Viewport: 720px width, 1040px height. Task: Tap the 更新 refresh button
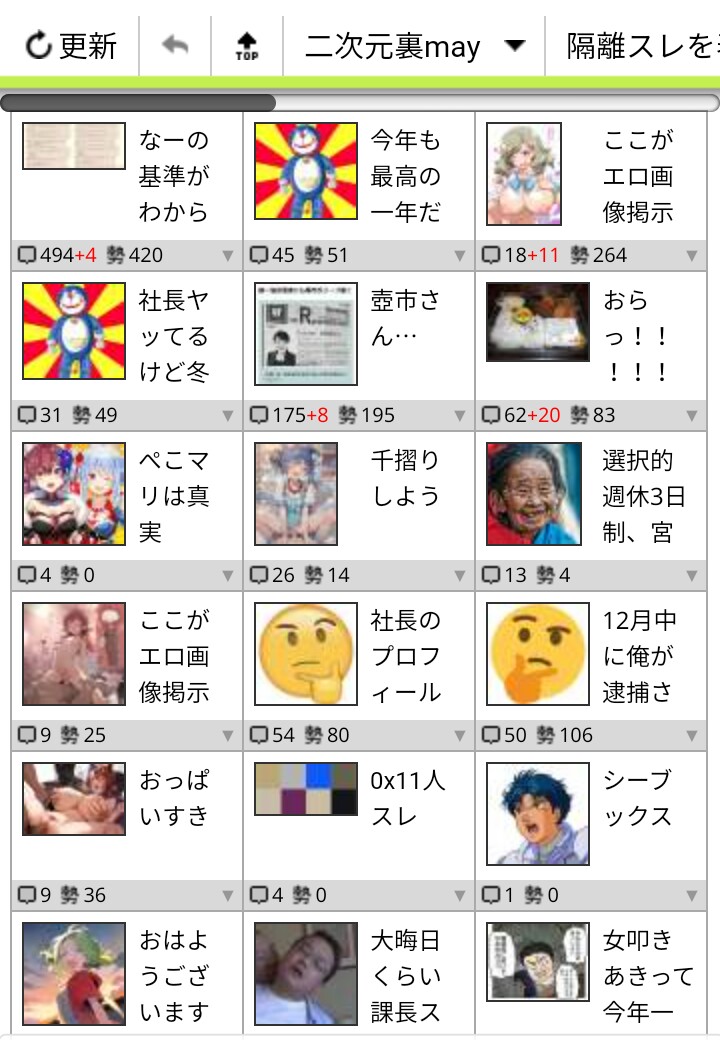coord(70,46)
